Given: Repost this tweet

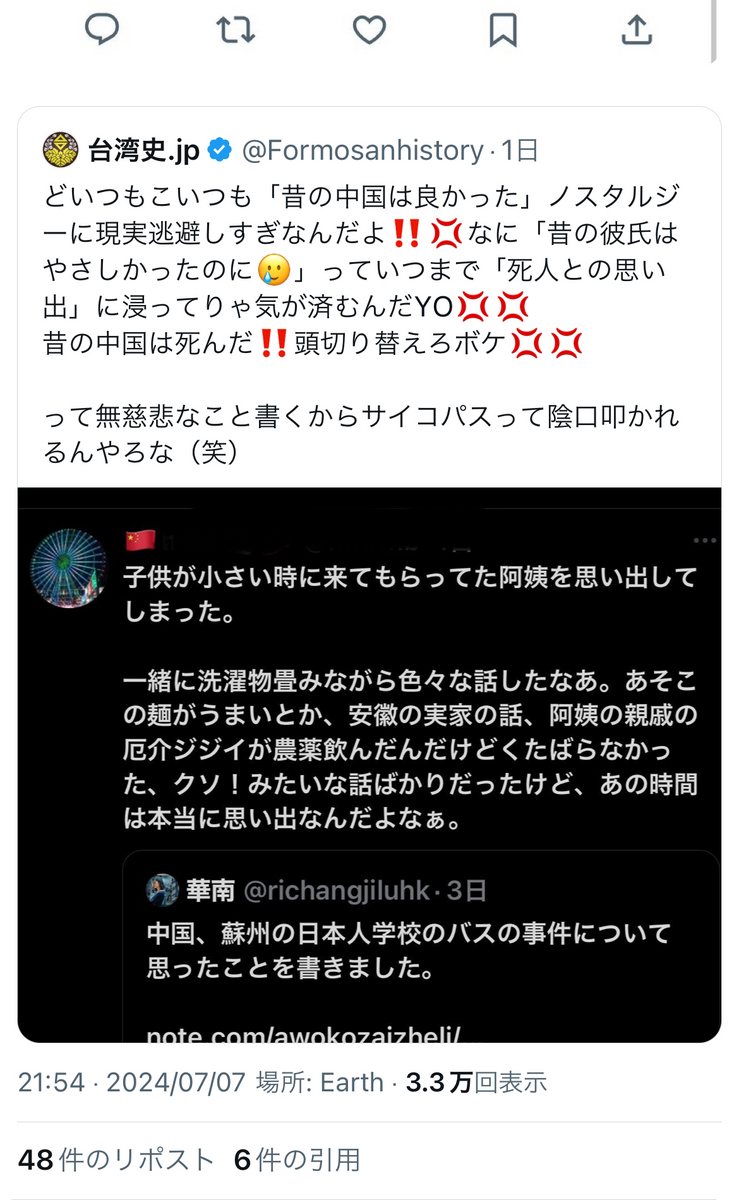Looking at the screenshot, I should coord(236,31).
